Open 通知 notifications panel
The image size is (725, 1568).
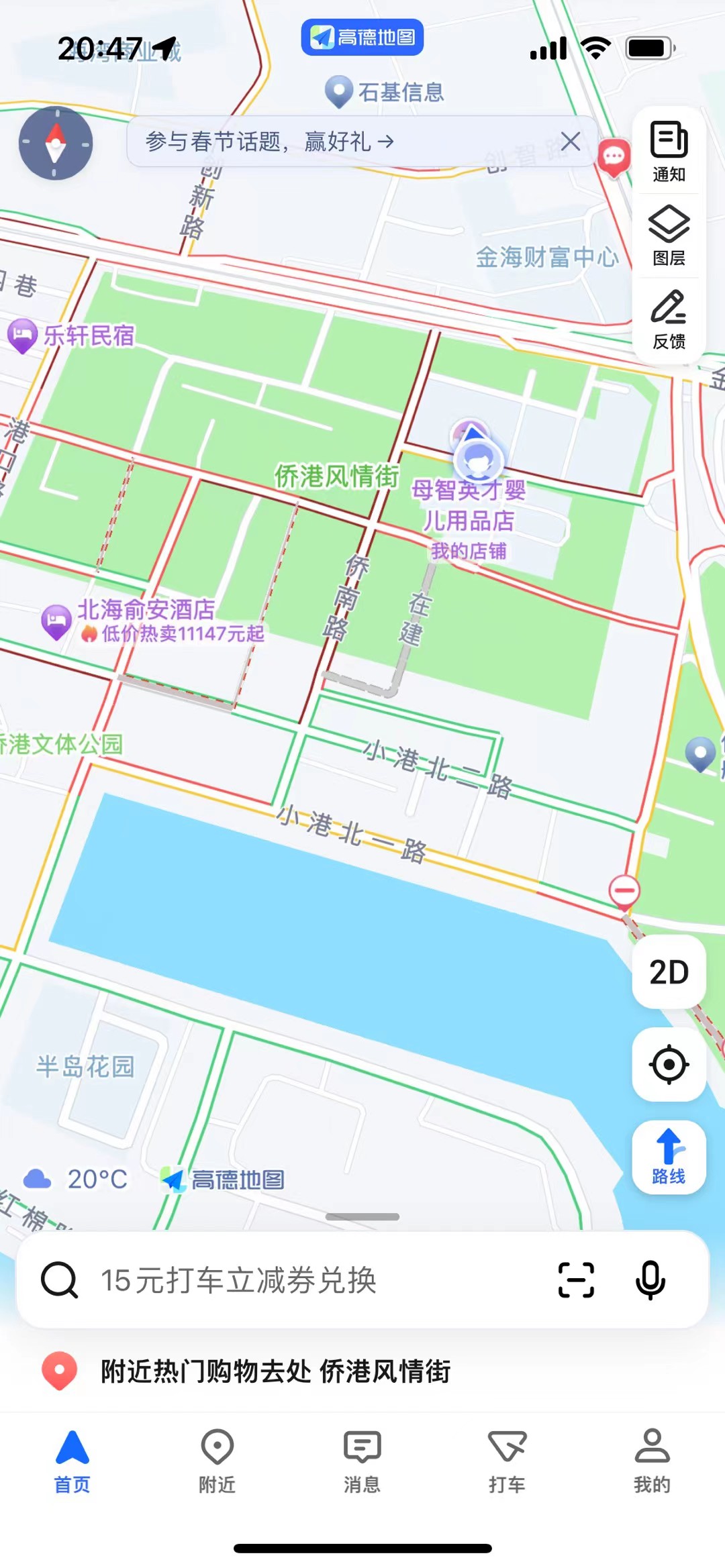(669, 152)
